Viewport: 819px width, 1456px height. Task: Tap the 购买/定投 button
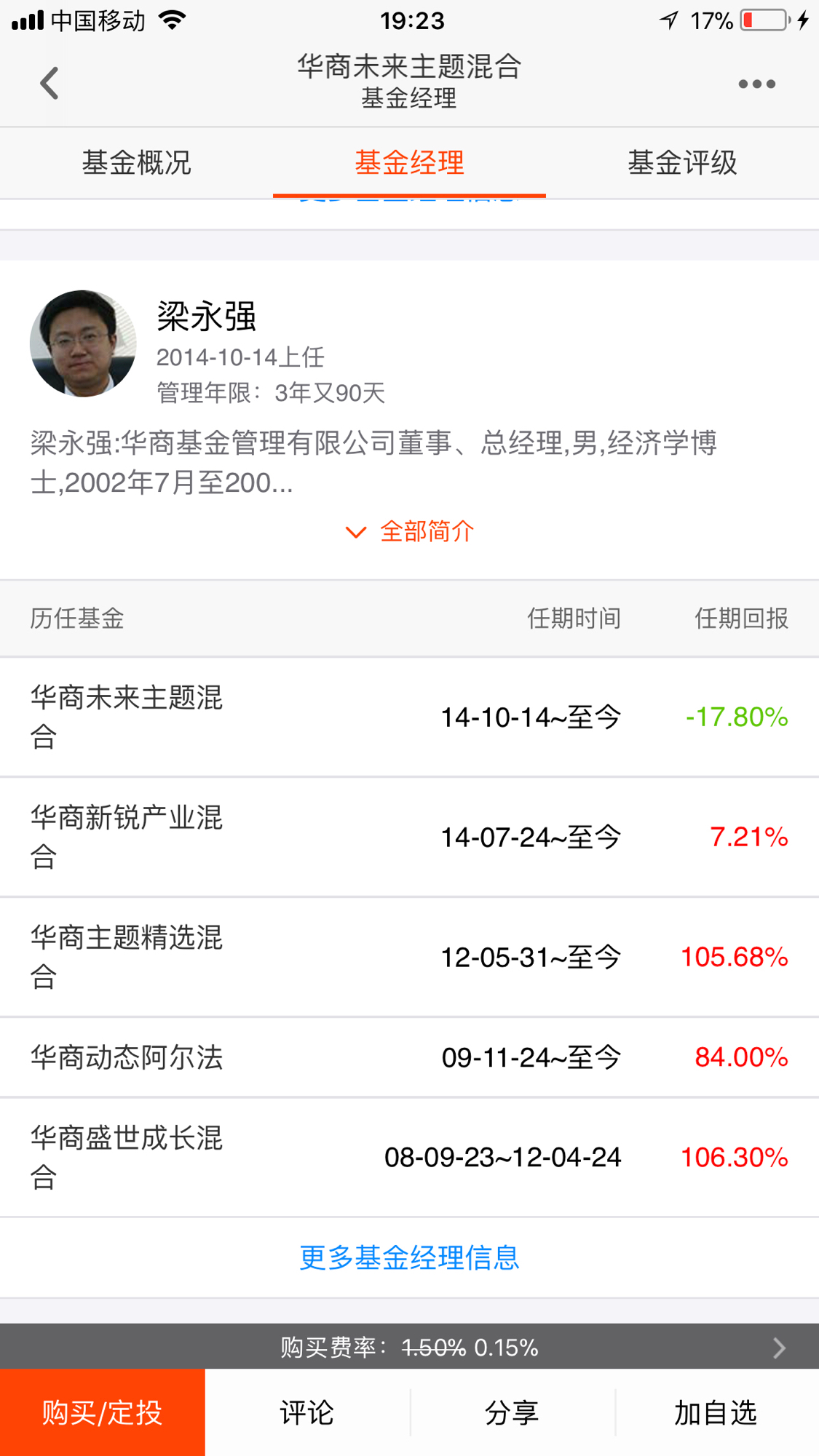(x=103, y=1412)
